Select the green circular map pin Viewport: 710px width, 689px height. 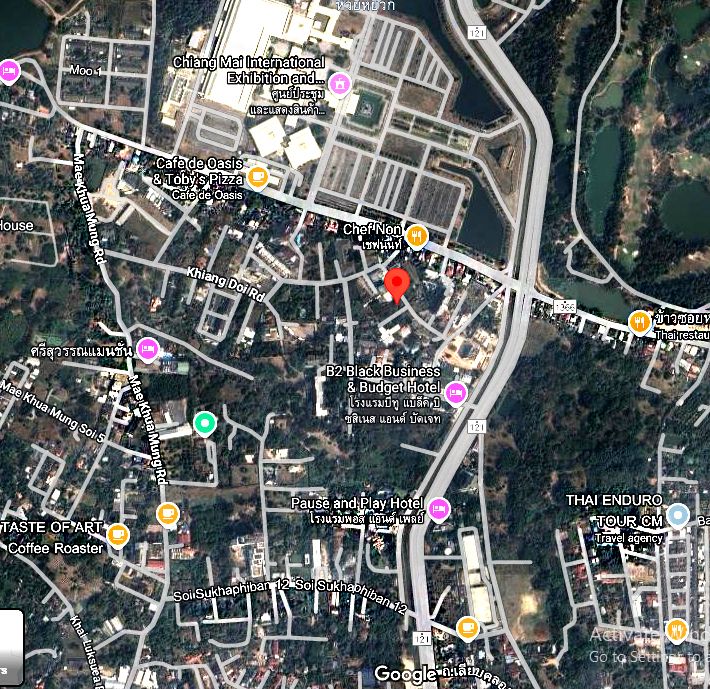point(205,424)
